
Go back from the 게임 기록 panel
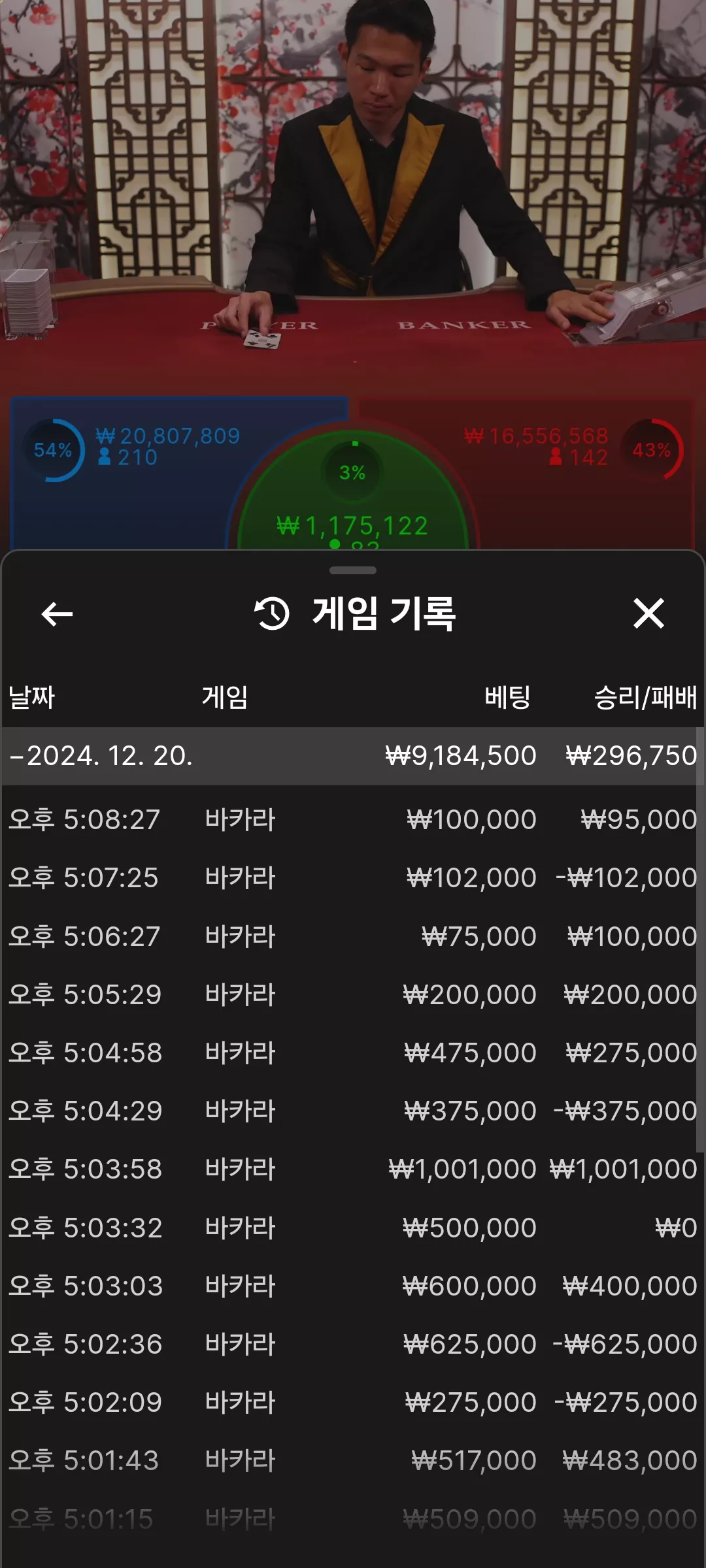pyautogui.click(x=57, y=614)
